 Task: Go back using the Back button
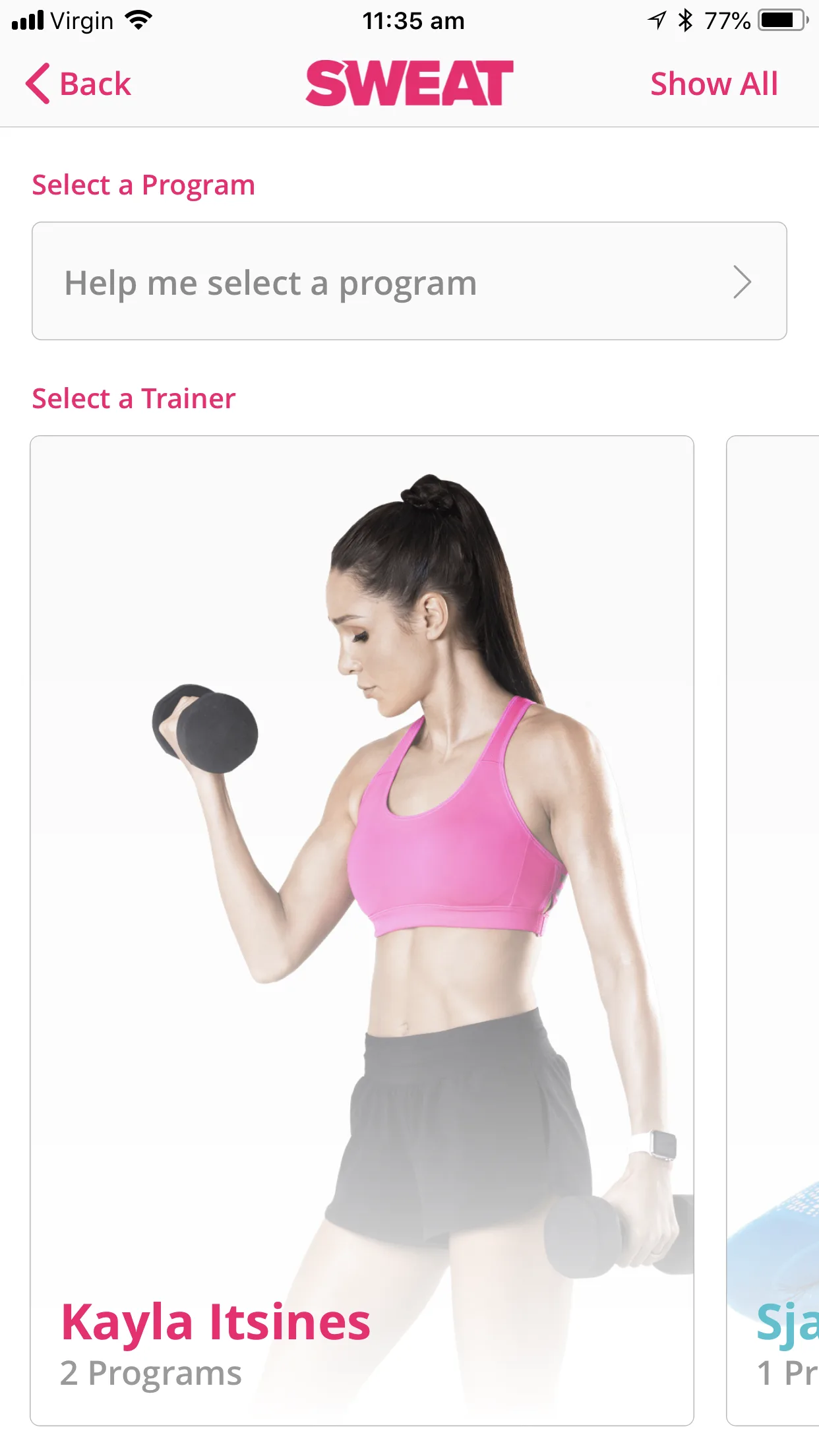coord(79,84)
